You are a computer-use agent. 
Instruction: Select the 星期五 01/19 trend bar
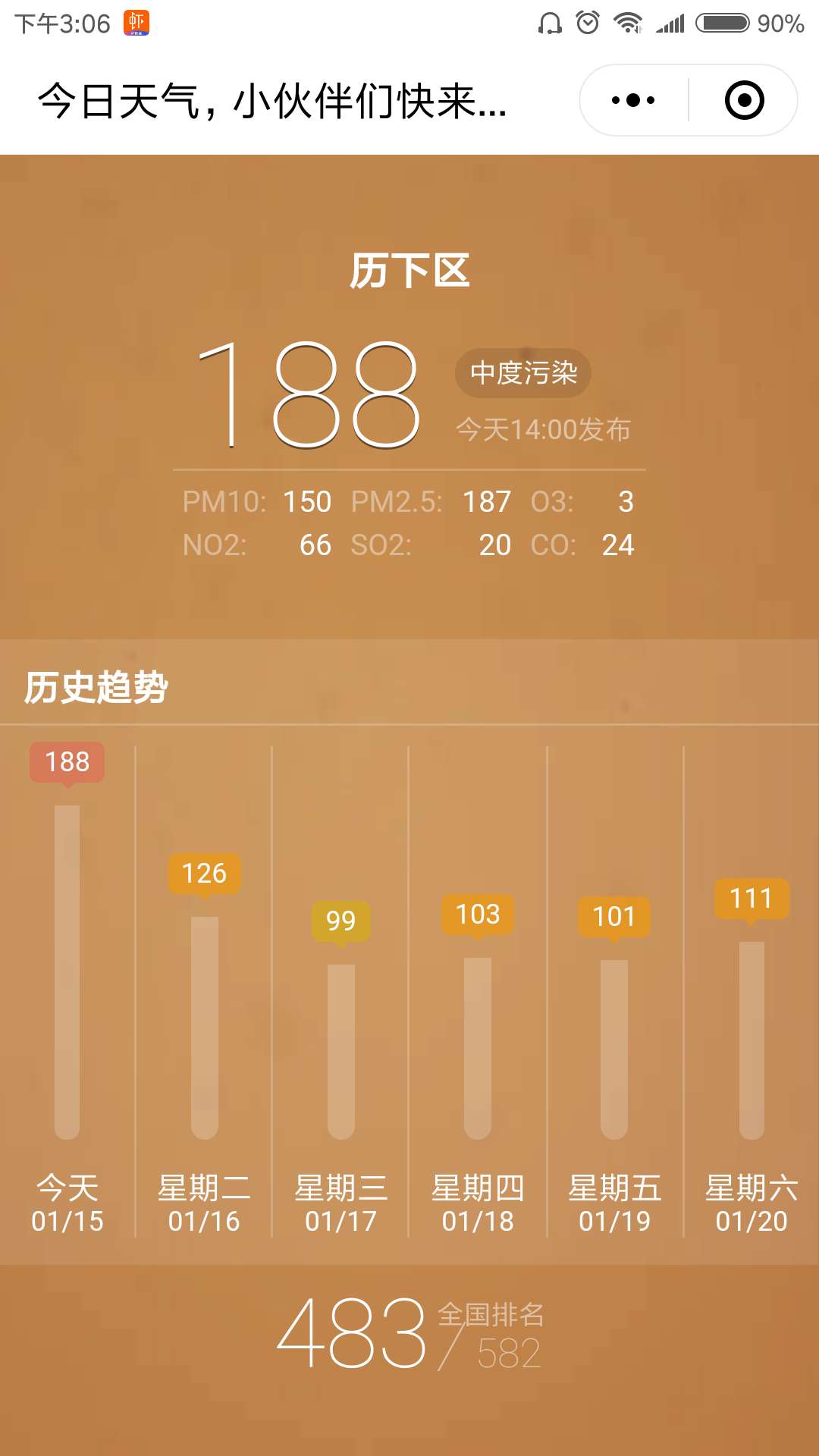pos(614,1050)
